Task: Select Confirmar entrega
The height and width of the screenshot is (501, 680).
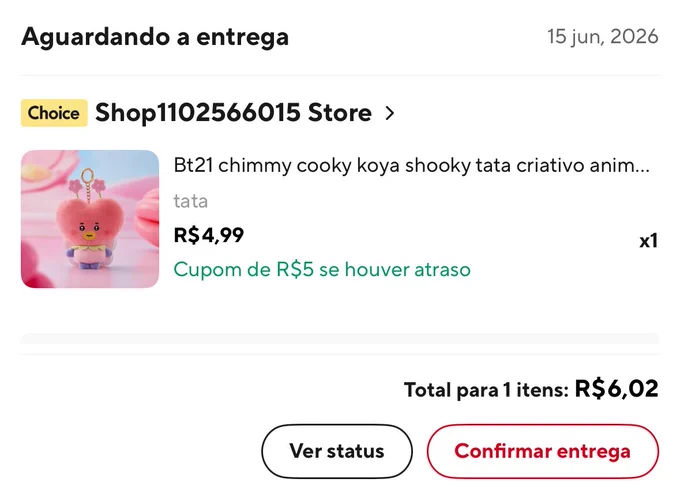Action: click(543, 451)
